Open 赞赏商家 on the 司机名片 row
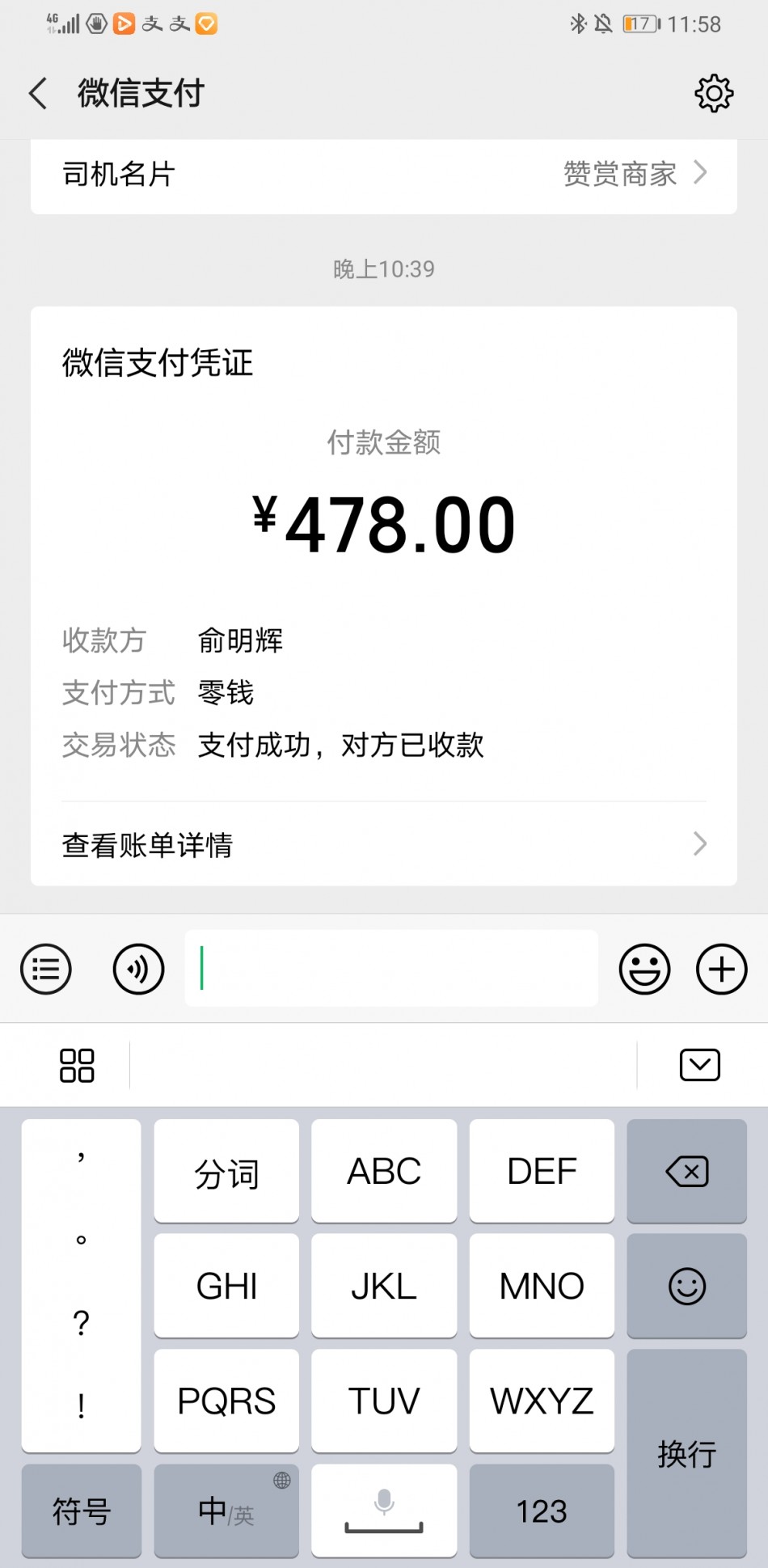 pos(635,173)
